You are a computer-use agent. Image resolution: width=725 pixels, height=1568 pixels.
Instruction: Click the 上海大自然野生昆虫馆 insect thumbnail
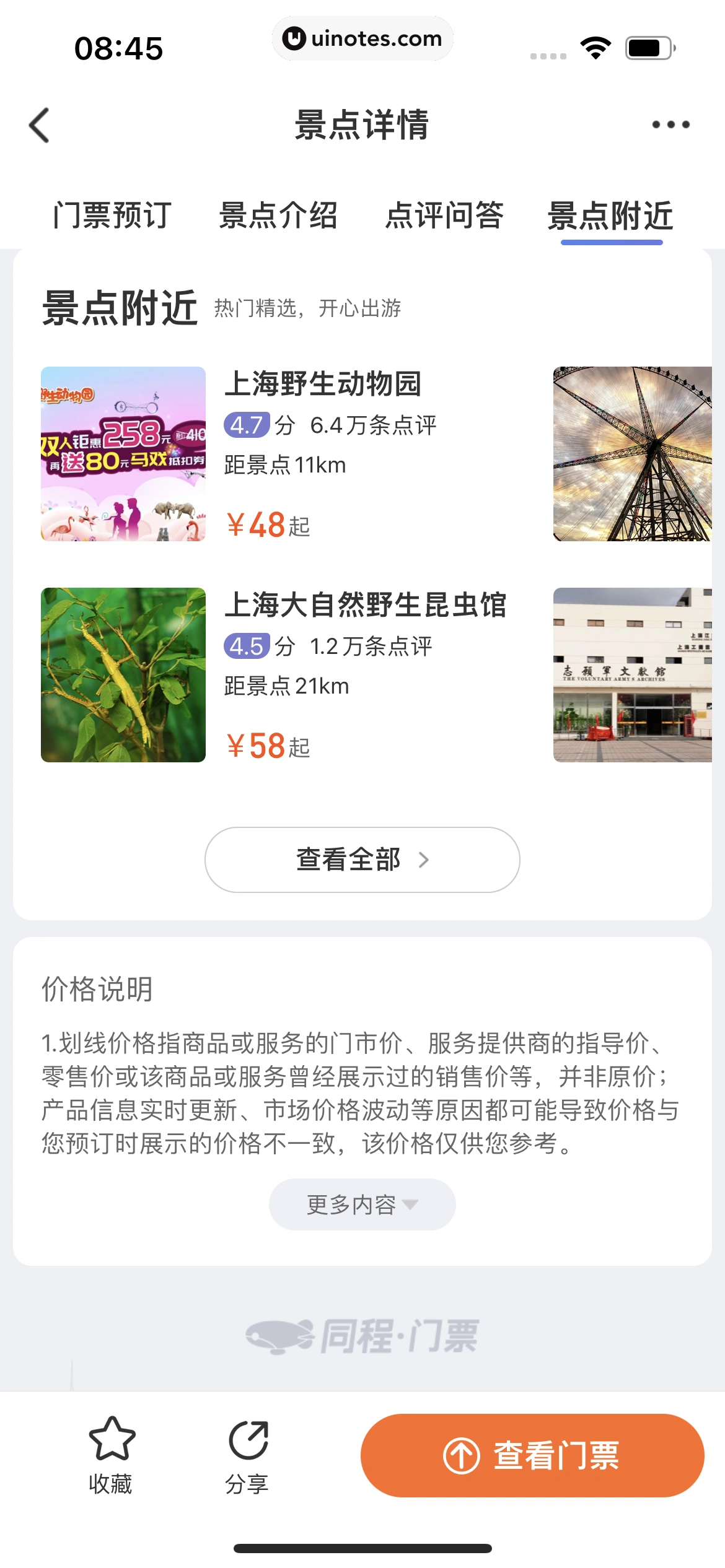123,675
